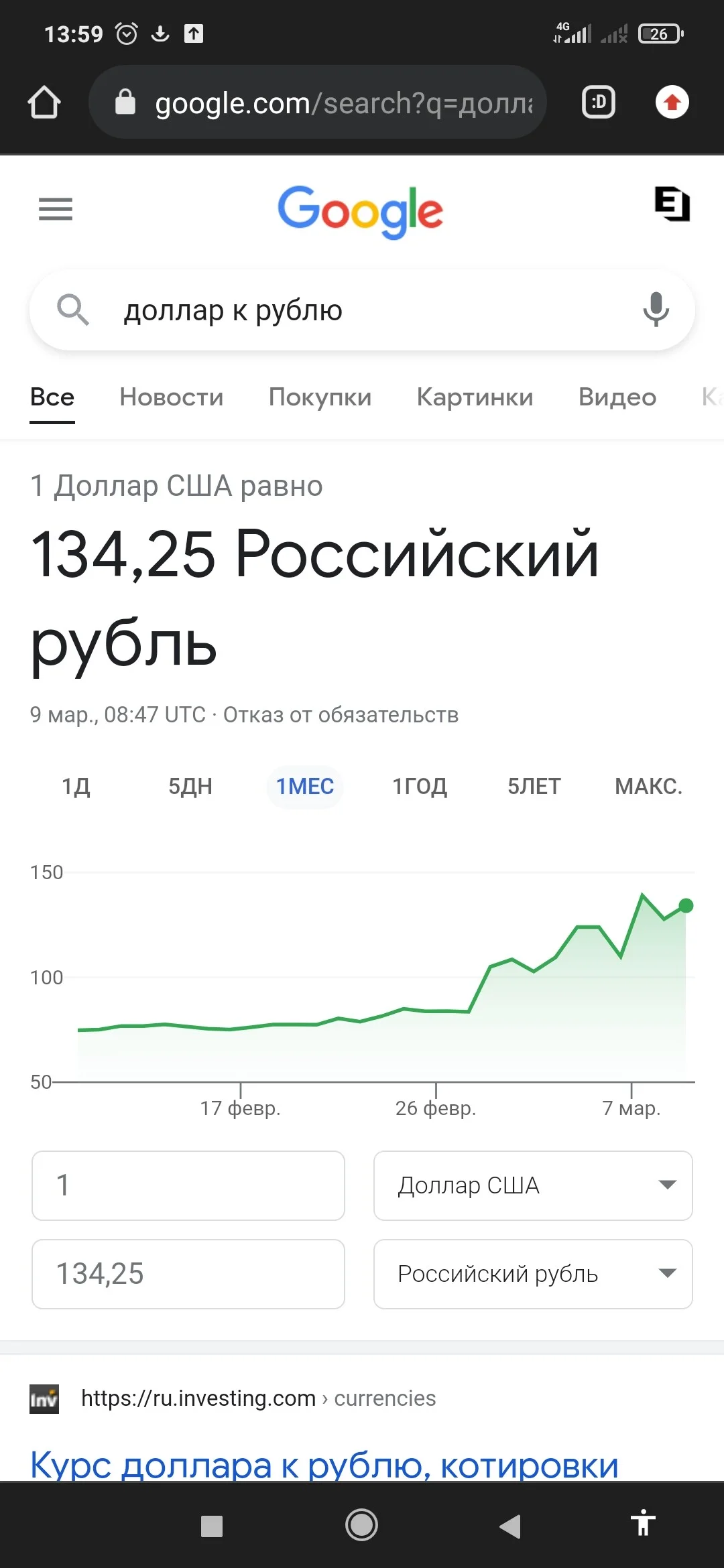Open the account icon beside Google logo
Viewport: 724px width, 1568px height.
point(672,204)
